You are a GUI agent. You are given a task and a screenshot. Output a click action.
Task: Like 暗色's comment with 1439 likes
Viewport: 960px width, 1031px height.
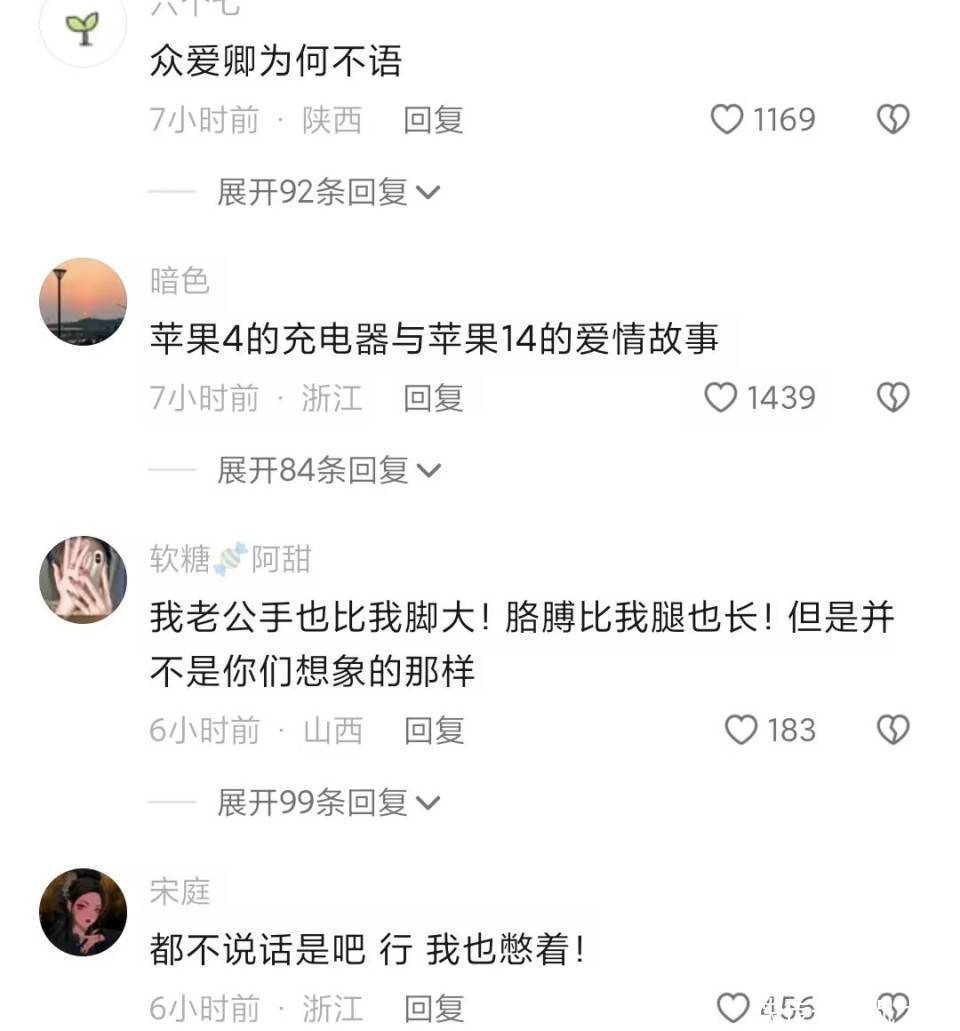(721, 398)
